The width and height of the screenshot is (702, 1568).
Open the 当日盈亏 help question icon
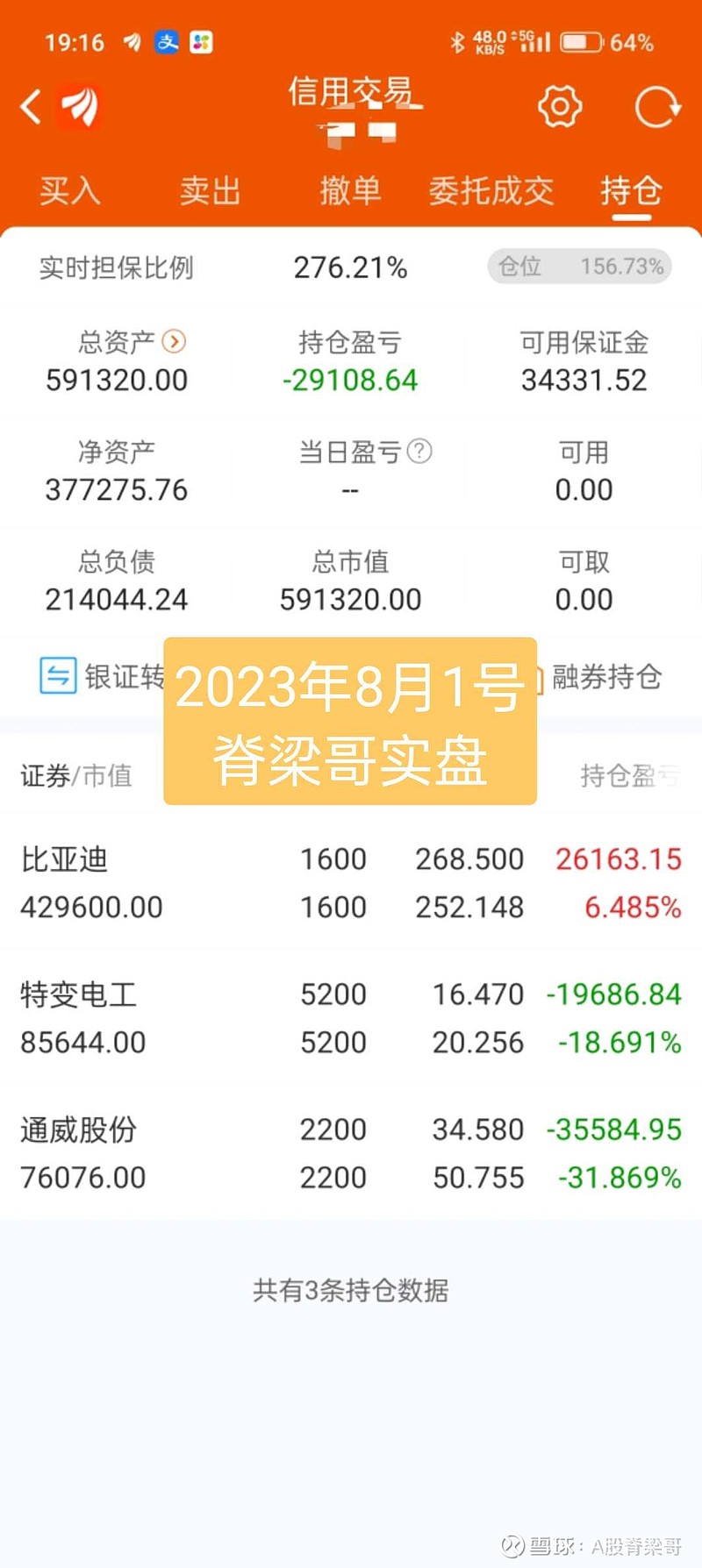(420, 453)
